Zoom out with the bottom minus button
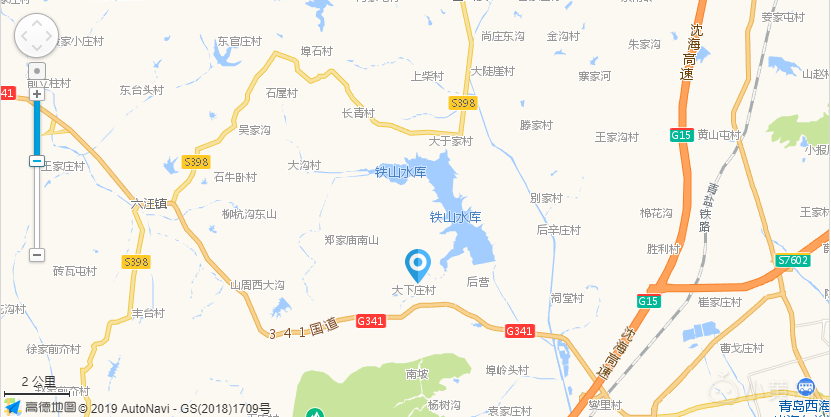The height and width of the screenshot is (417, 831). [x=37, y=255]
